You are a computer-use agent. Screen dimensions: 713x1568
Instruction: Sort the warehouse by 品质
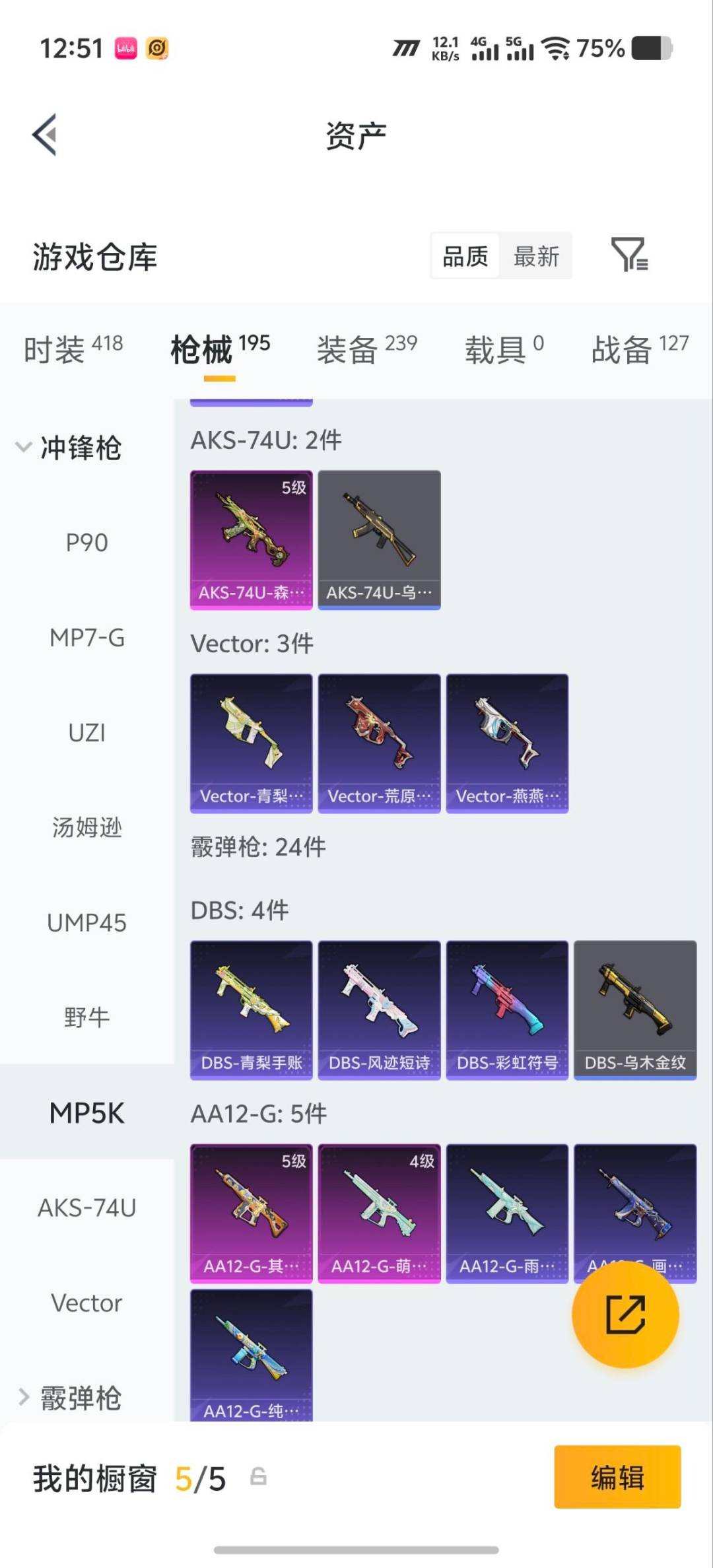click(x=465, y=256)
